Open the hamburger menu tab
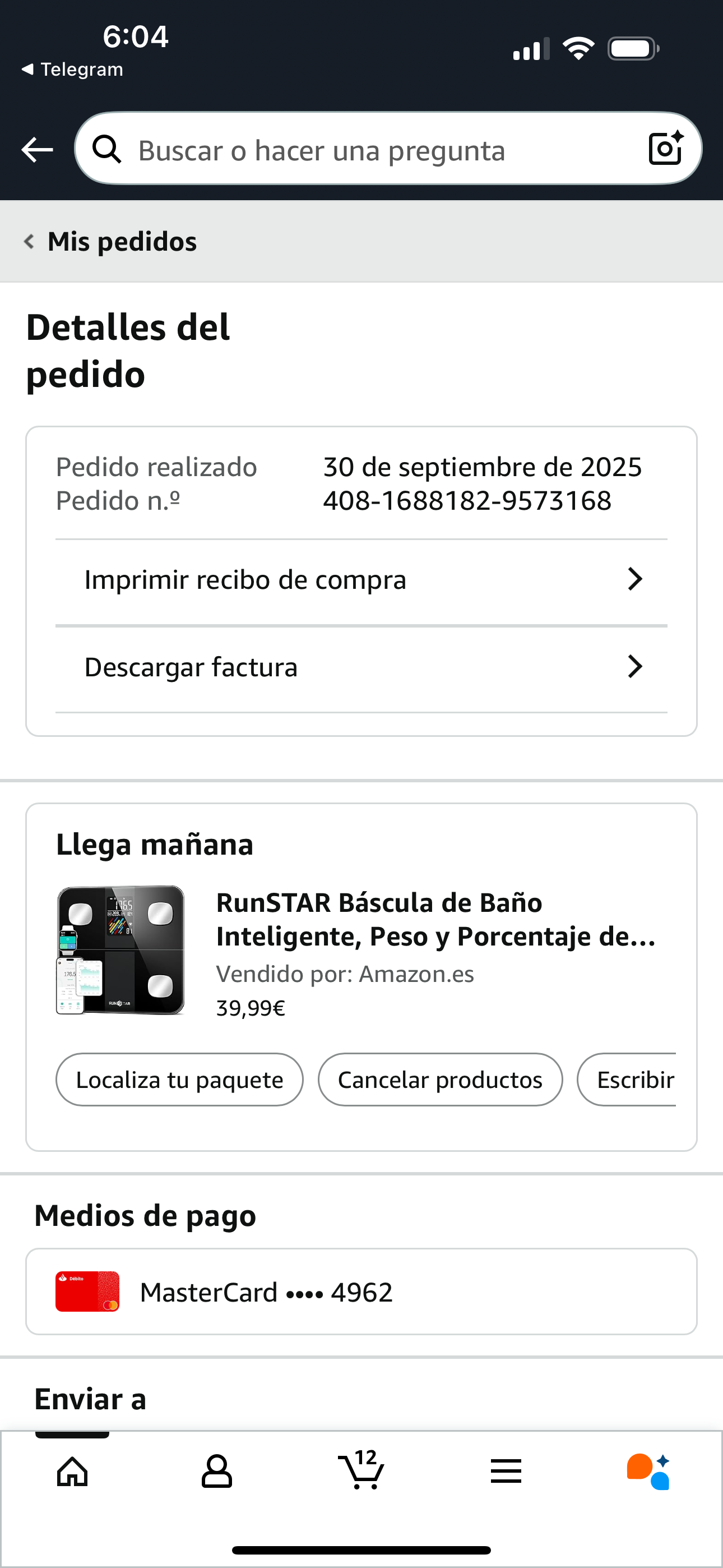723x1568 pixels. click(506, 1472)
